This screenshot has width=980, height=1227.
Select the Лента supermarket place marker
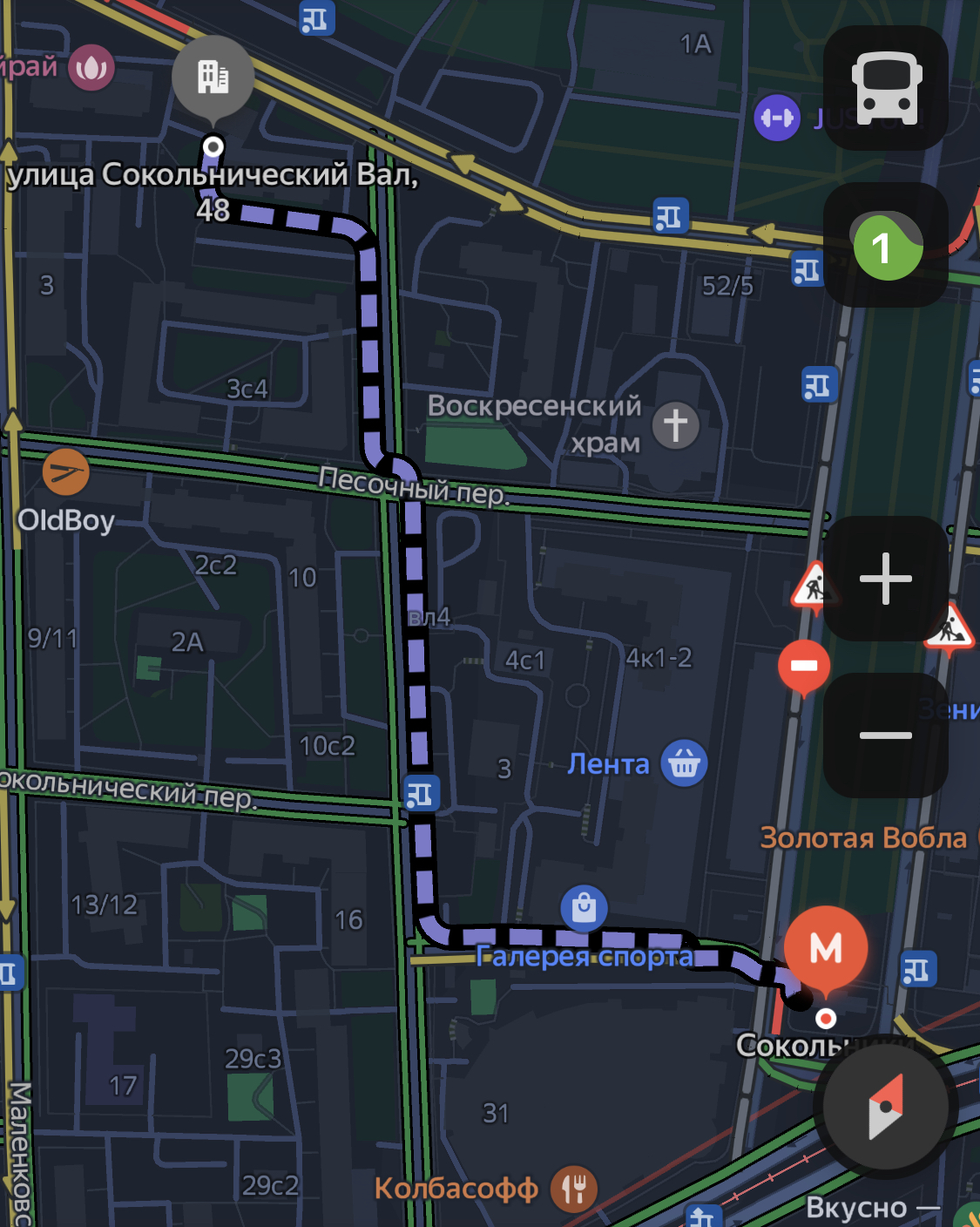click(x=684, y=763)
